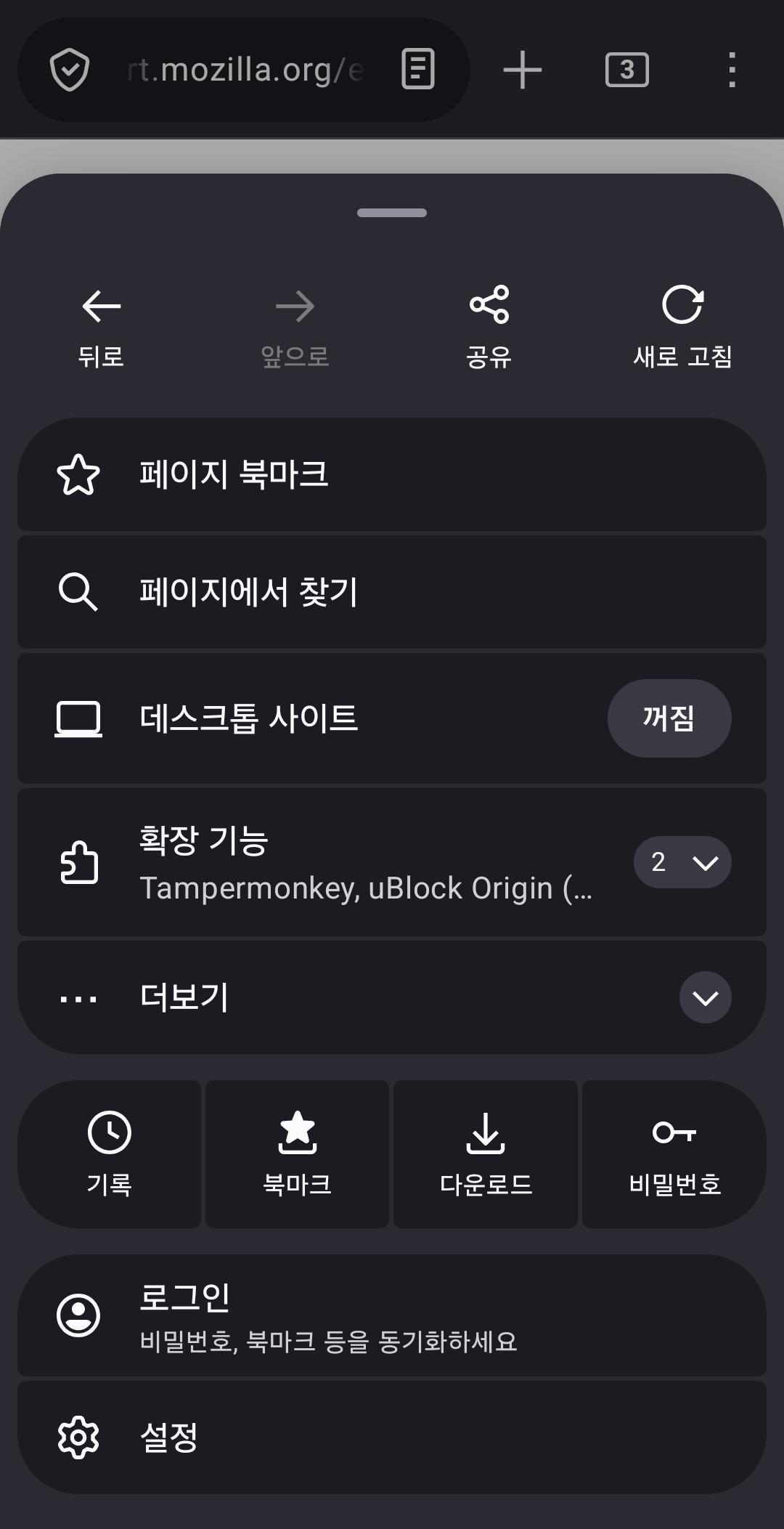784x1529 pixels.
Task: Open reader view from the address bar
Action: pos(418,70)
